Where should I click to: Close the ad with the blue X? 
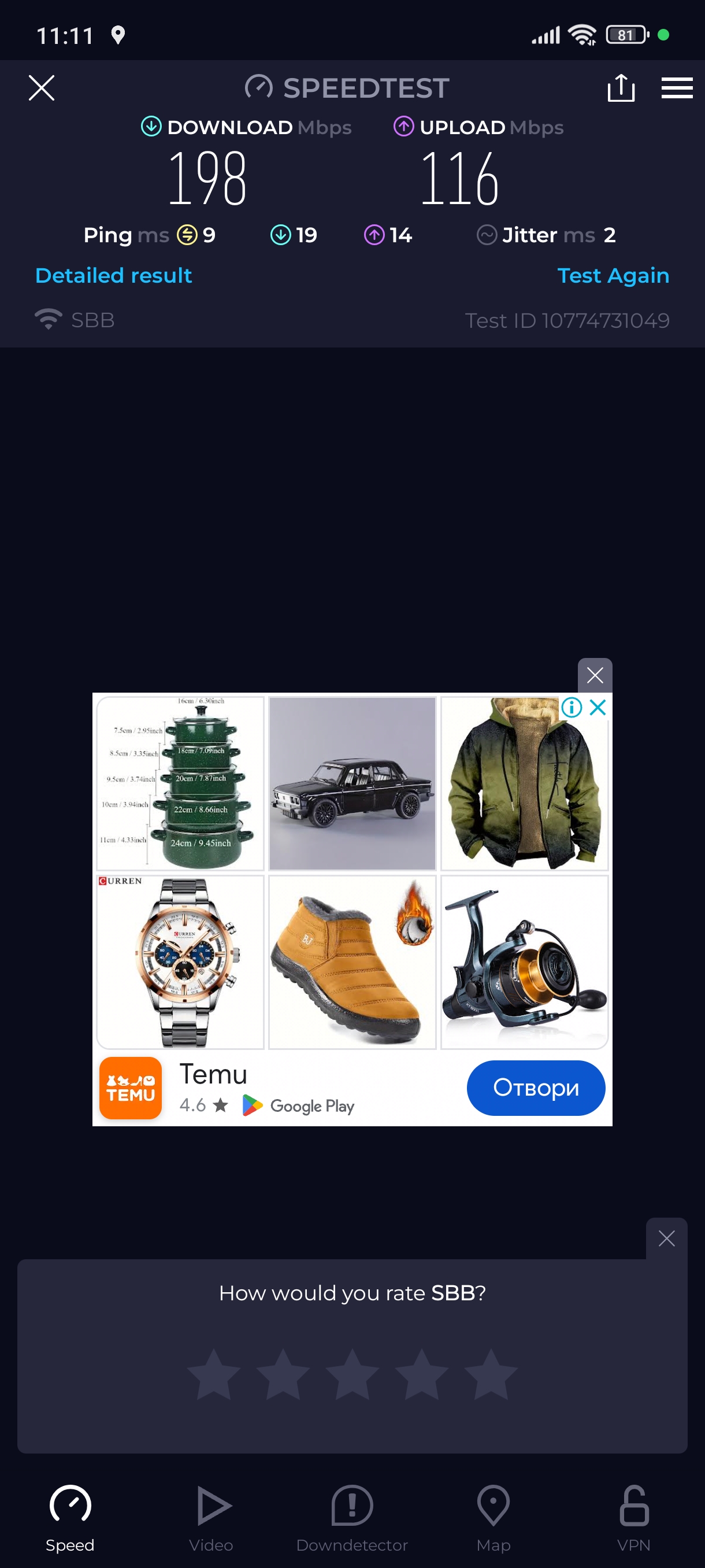tap(598, 707)
